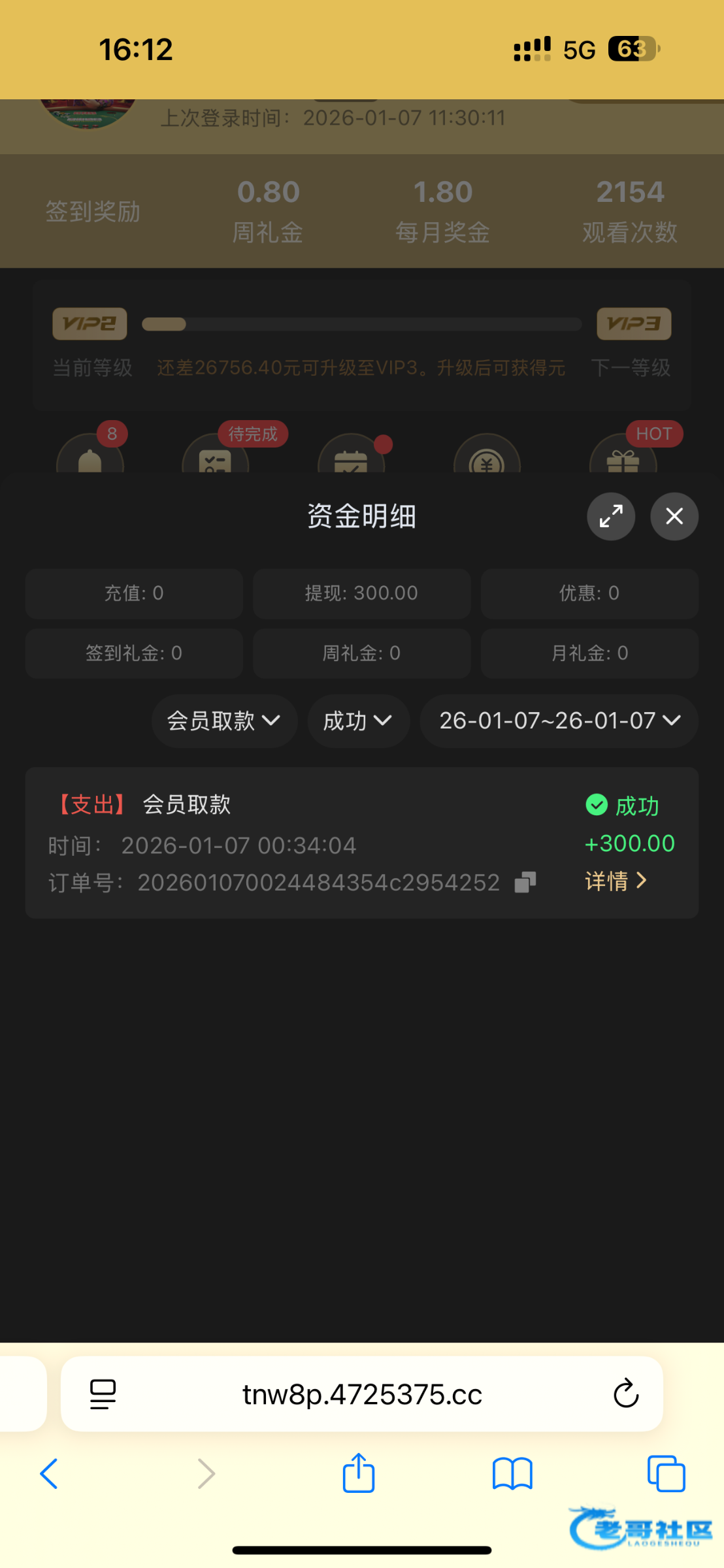The height and width of the screenshot is (1568, 724).
Task: Open the 会员取款 transaction type dropdown
Action: 224,721
